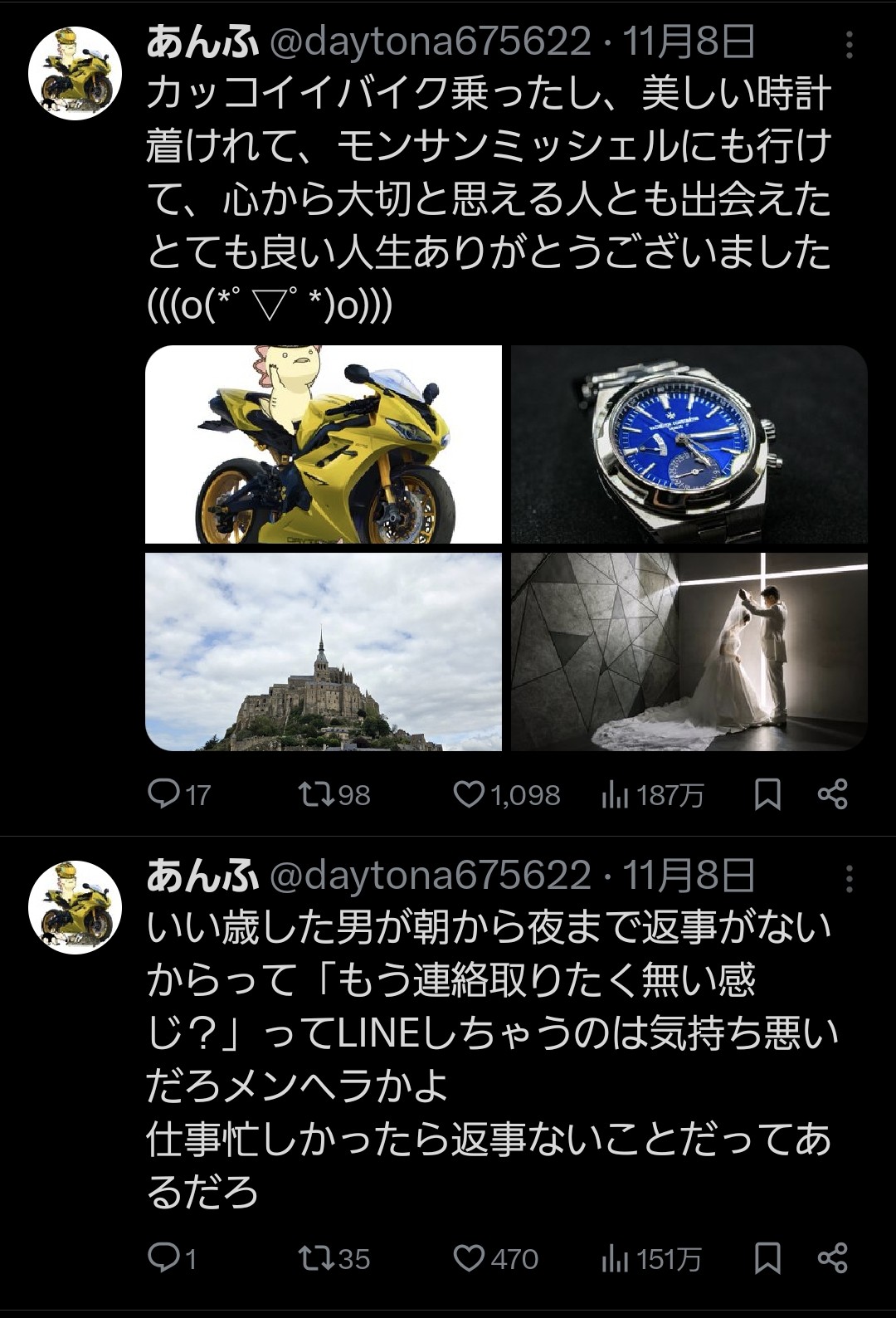This screenshot has width=896, height=1318.
Task: Share the post with four photos
Action: pos(832,794)
